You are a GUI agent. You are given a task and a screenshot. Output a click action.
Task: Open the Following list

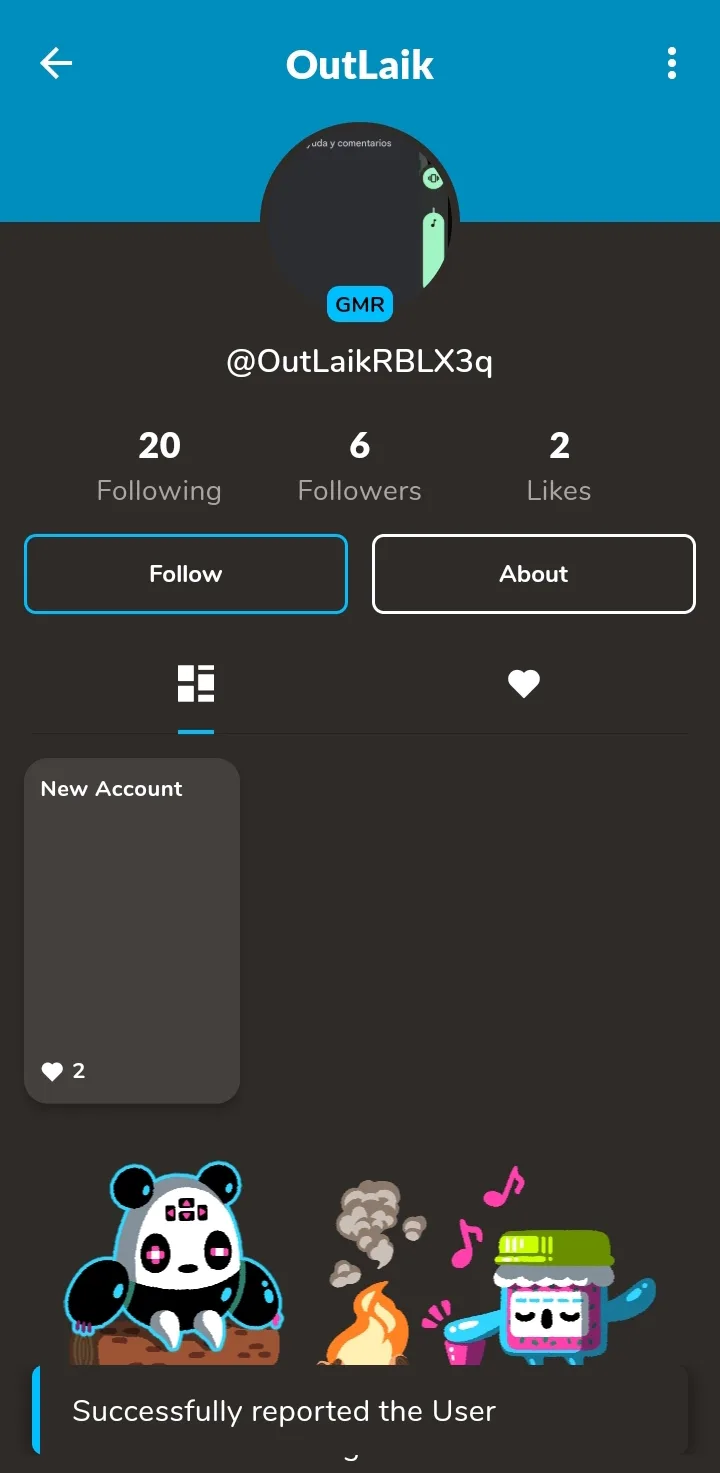click(x=159, y=466)
